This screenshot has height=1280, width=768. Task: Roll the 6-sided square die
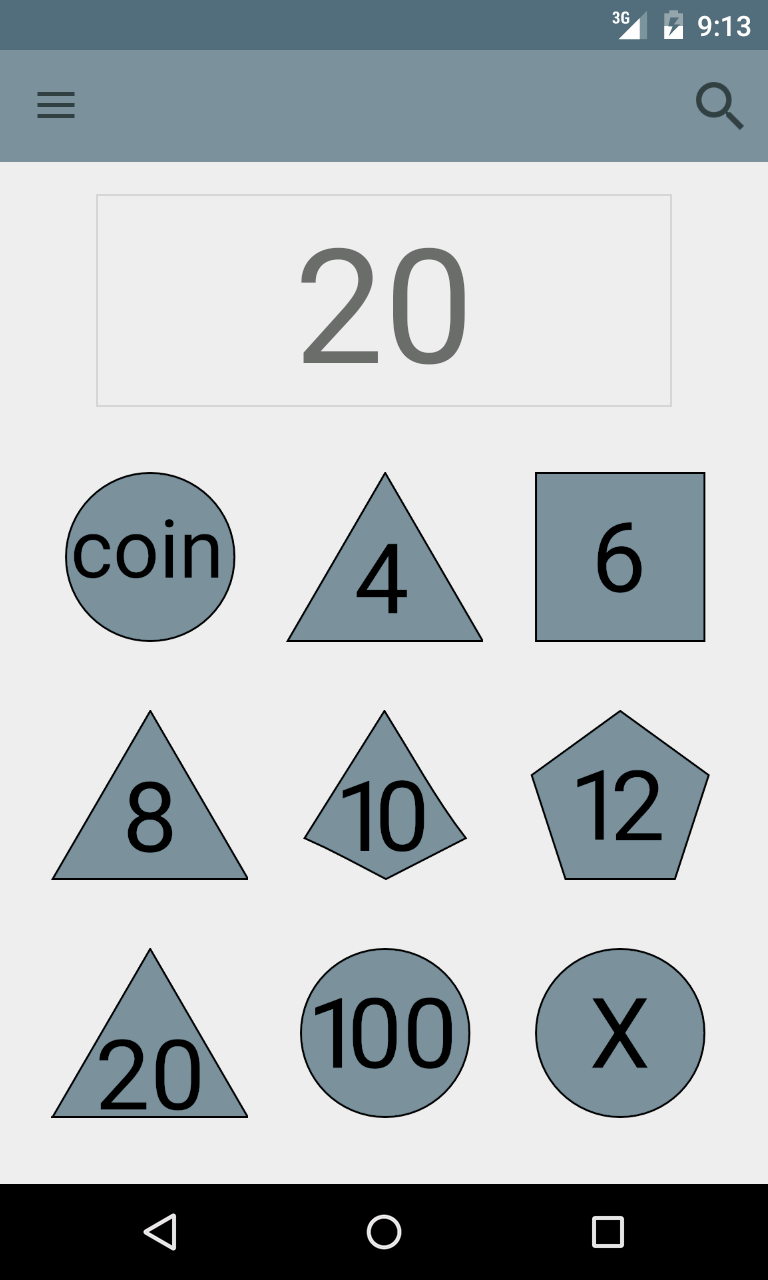(x=620, y=557)
